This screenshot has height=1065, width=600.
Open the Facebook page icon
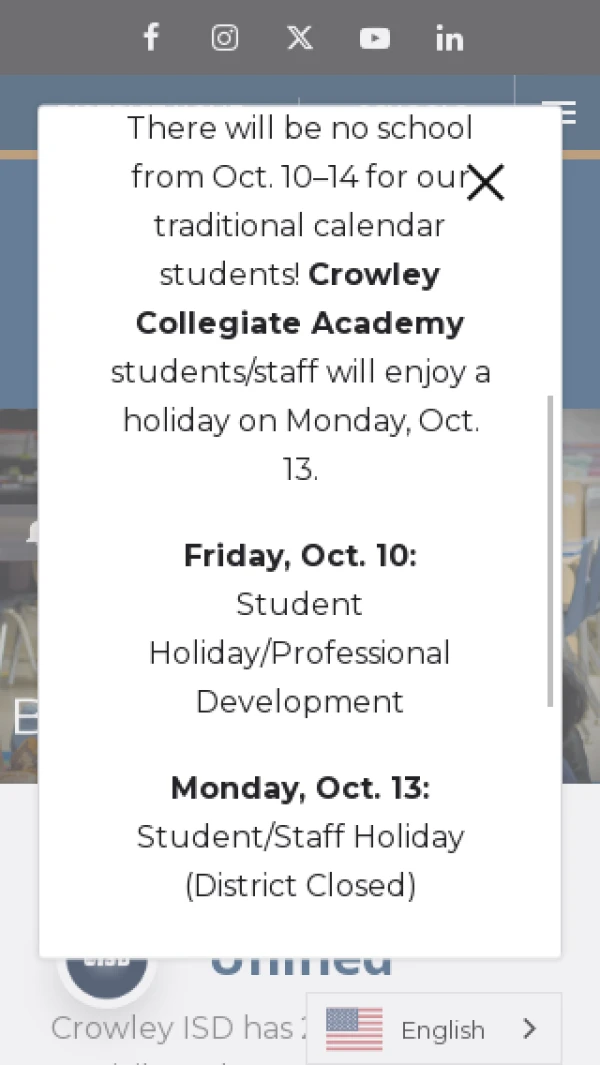pos(150,38)
